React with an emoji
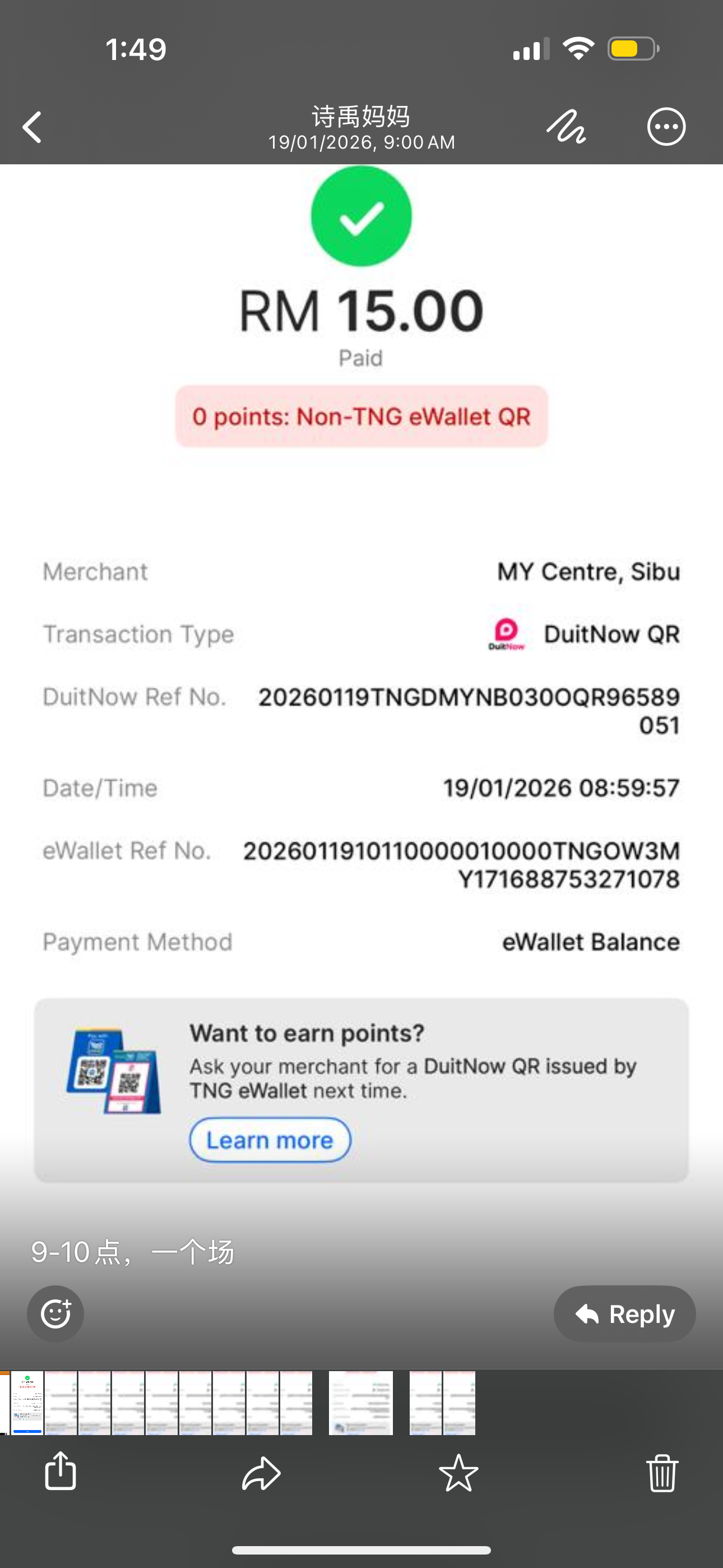The image size is (723, 1568). click(x=55, y=1313)
